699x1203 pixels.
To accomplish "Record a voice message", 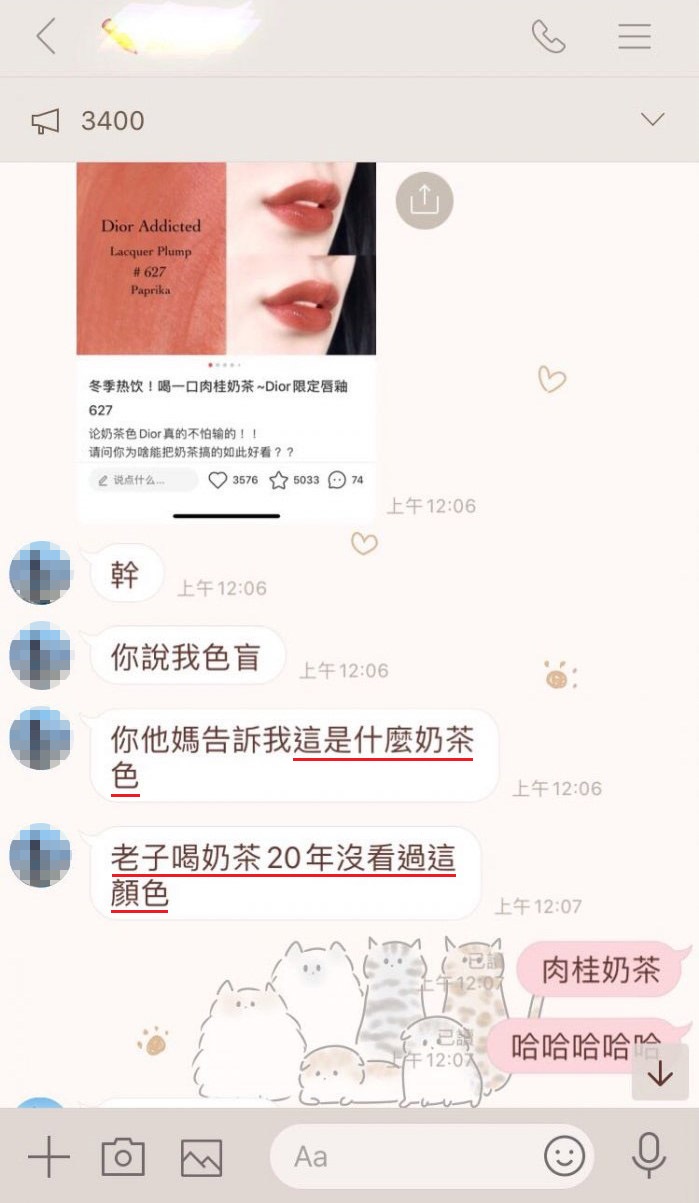I will tap(649, 1157).
